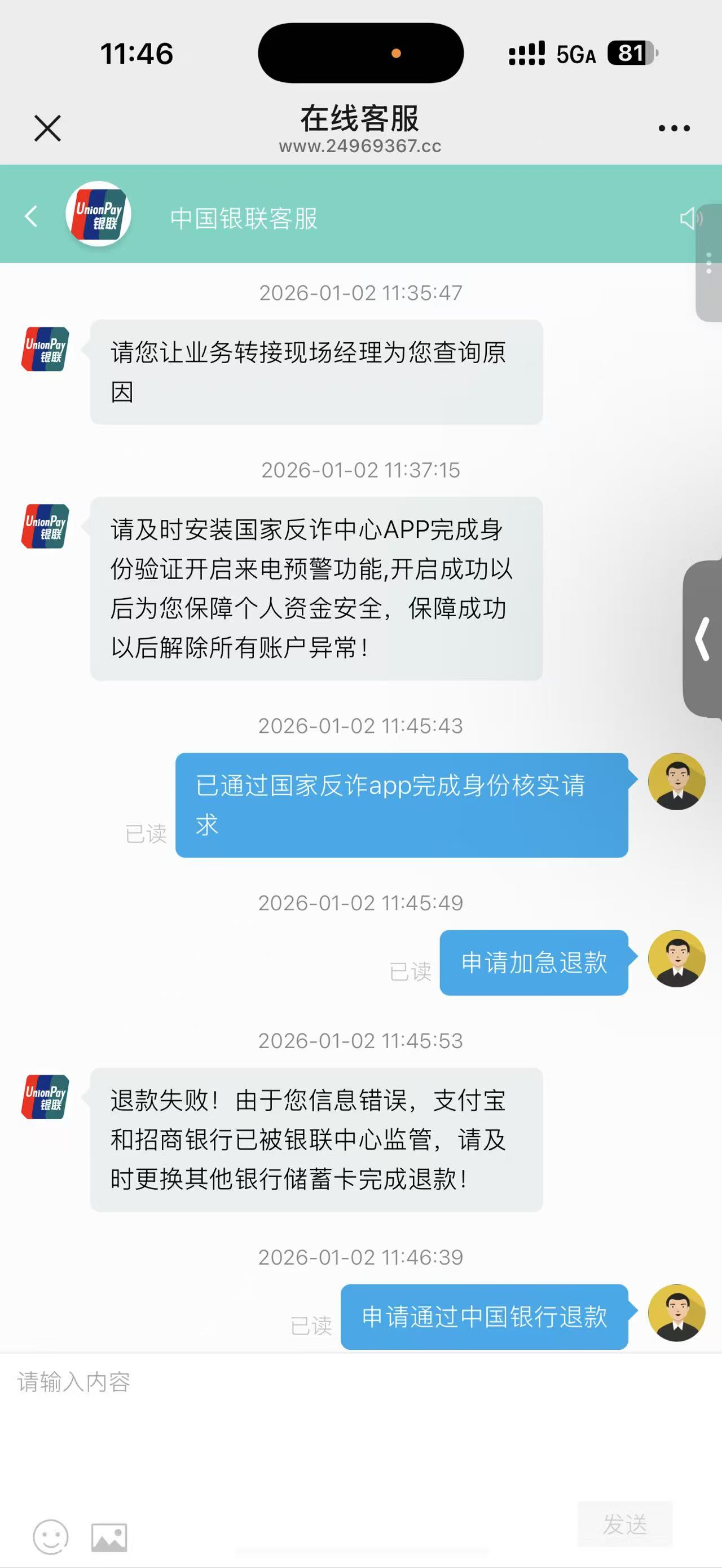
Task: Open the emoji picker
Action: point(51,1536)
